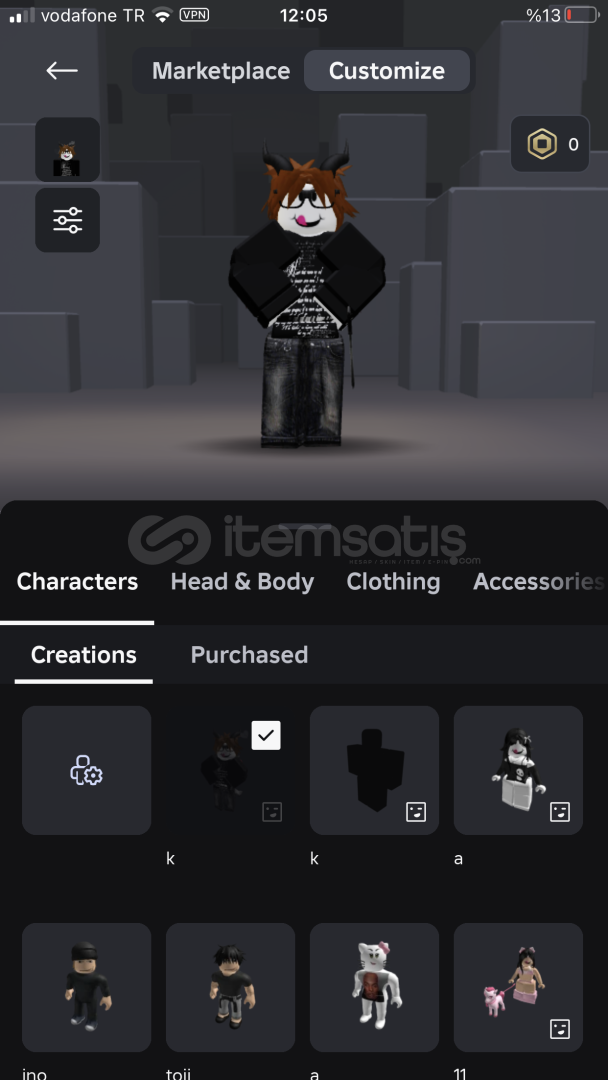Go back using the arrow
The width and height of the screenshot is (608, 1080).
click(62, 71)
